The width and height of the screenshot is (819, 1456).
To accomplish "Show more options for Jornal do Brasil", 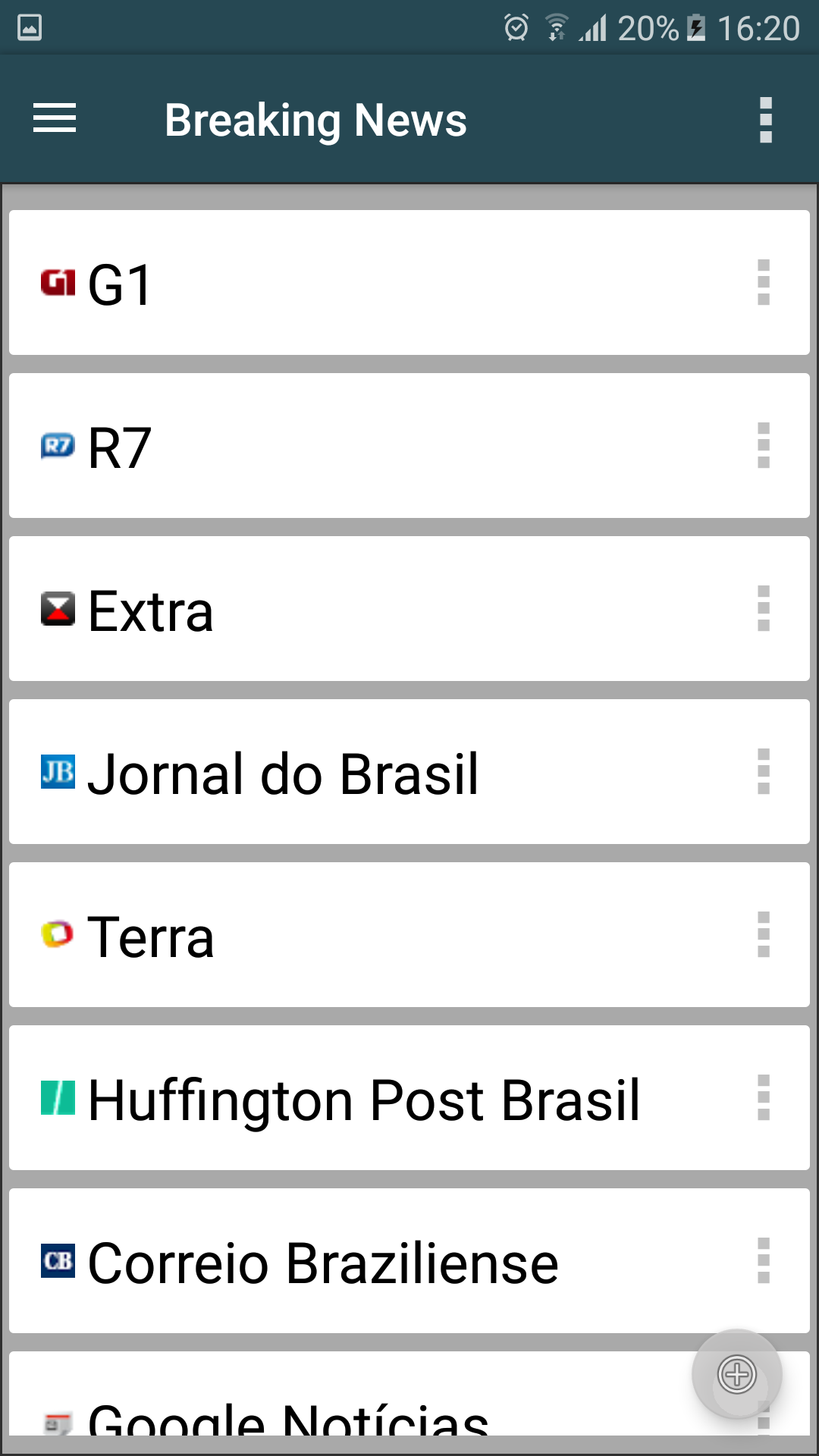I will point(763,772).
